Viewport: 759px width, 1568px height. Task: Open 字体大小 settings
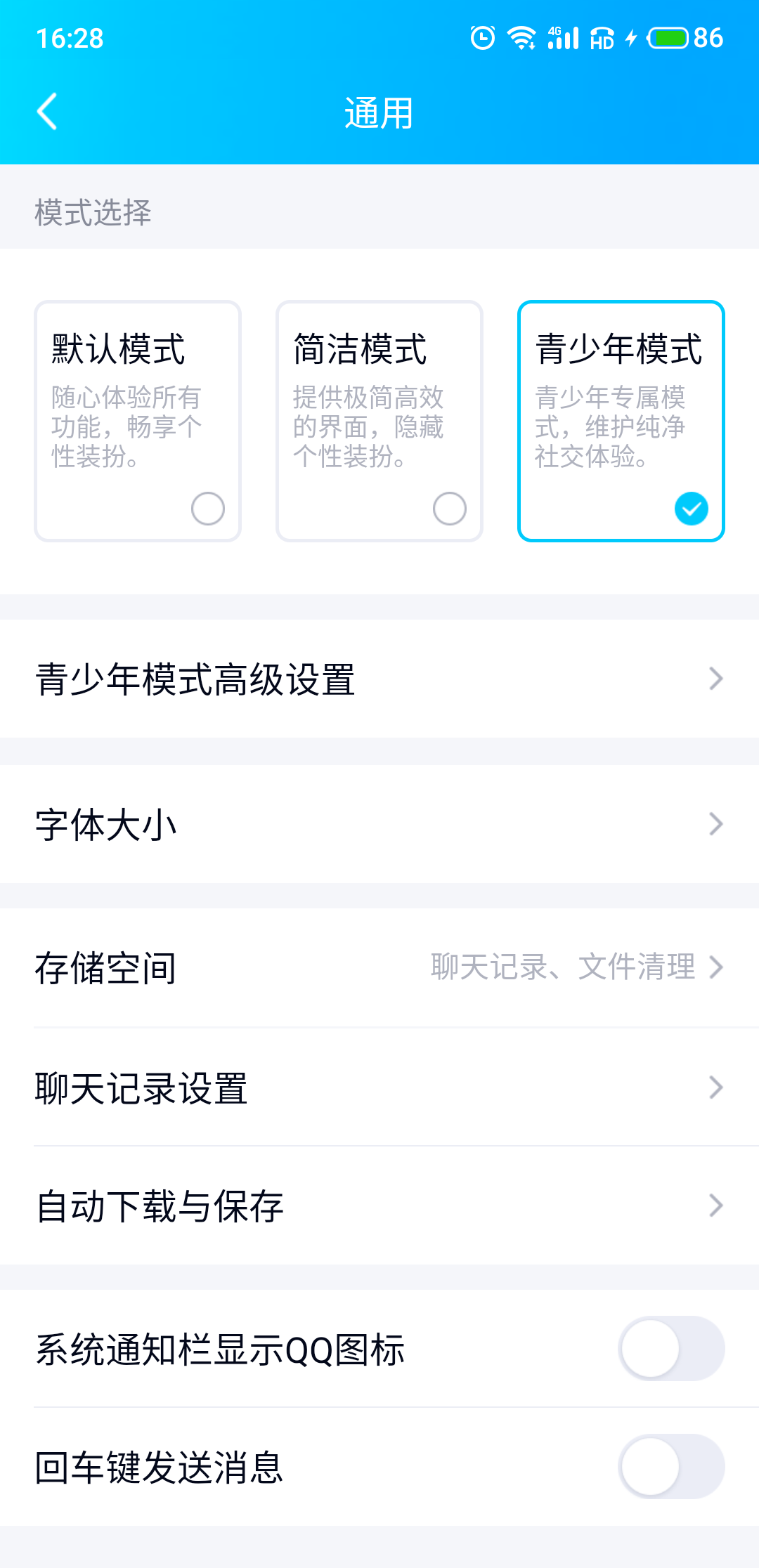click(379, 824)
